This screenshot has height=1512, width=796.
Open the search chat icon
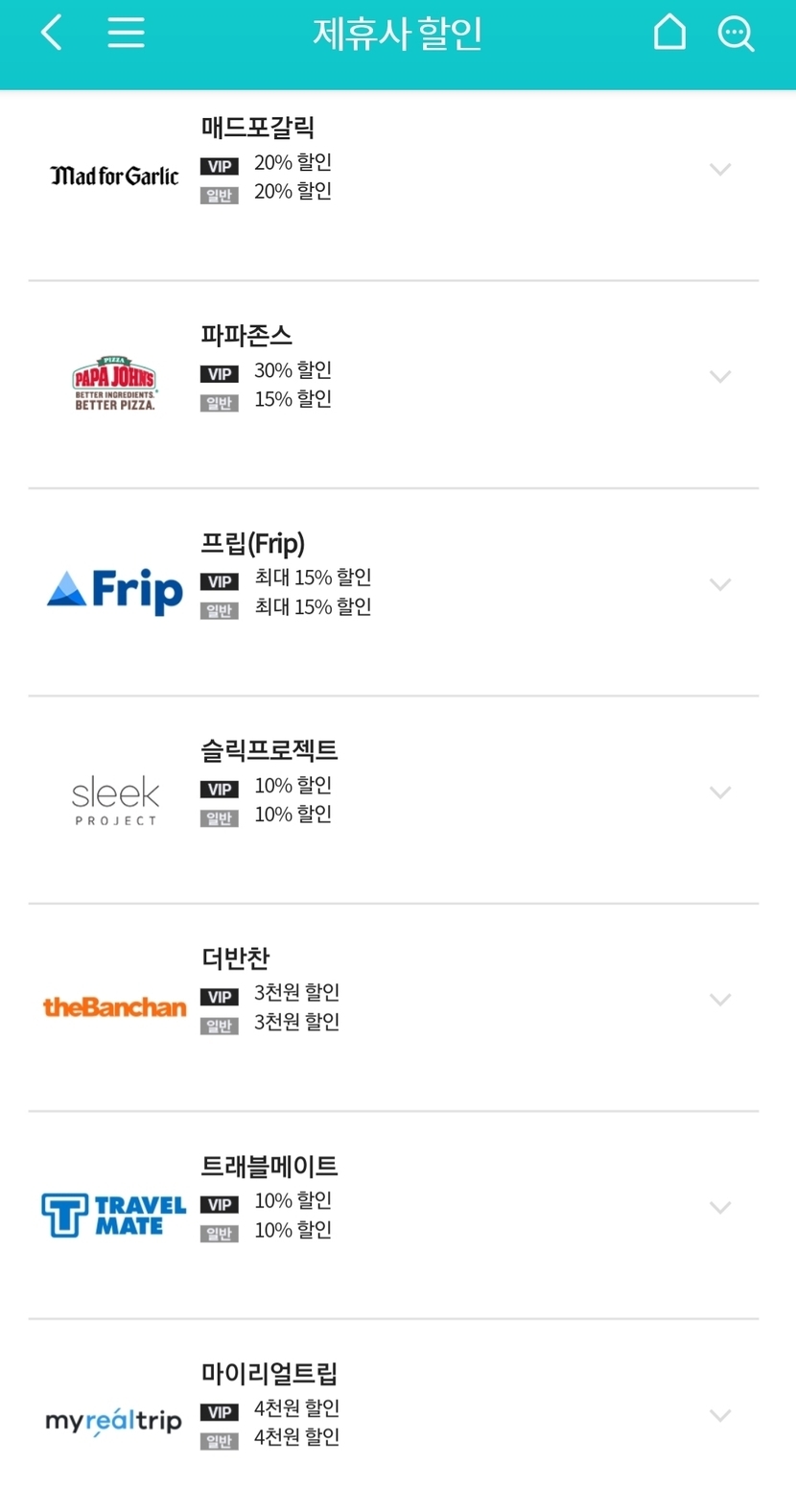(x=736, y=34)
